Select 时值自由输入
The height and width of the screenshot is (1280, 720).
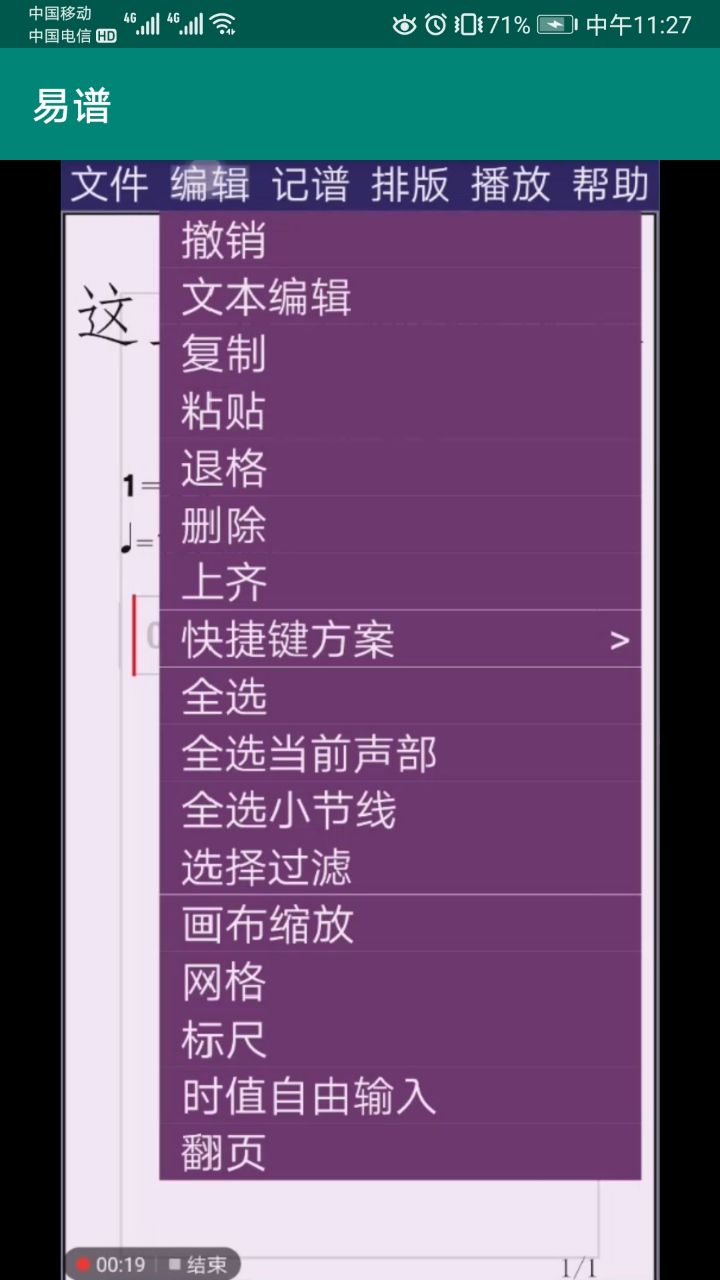(x=400, y=1096)
